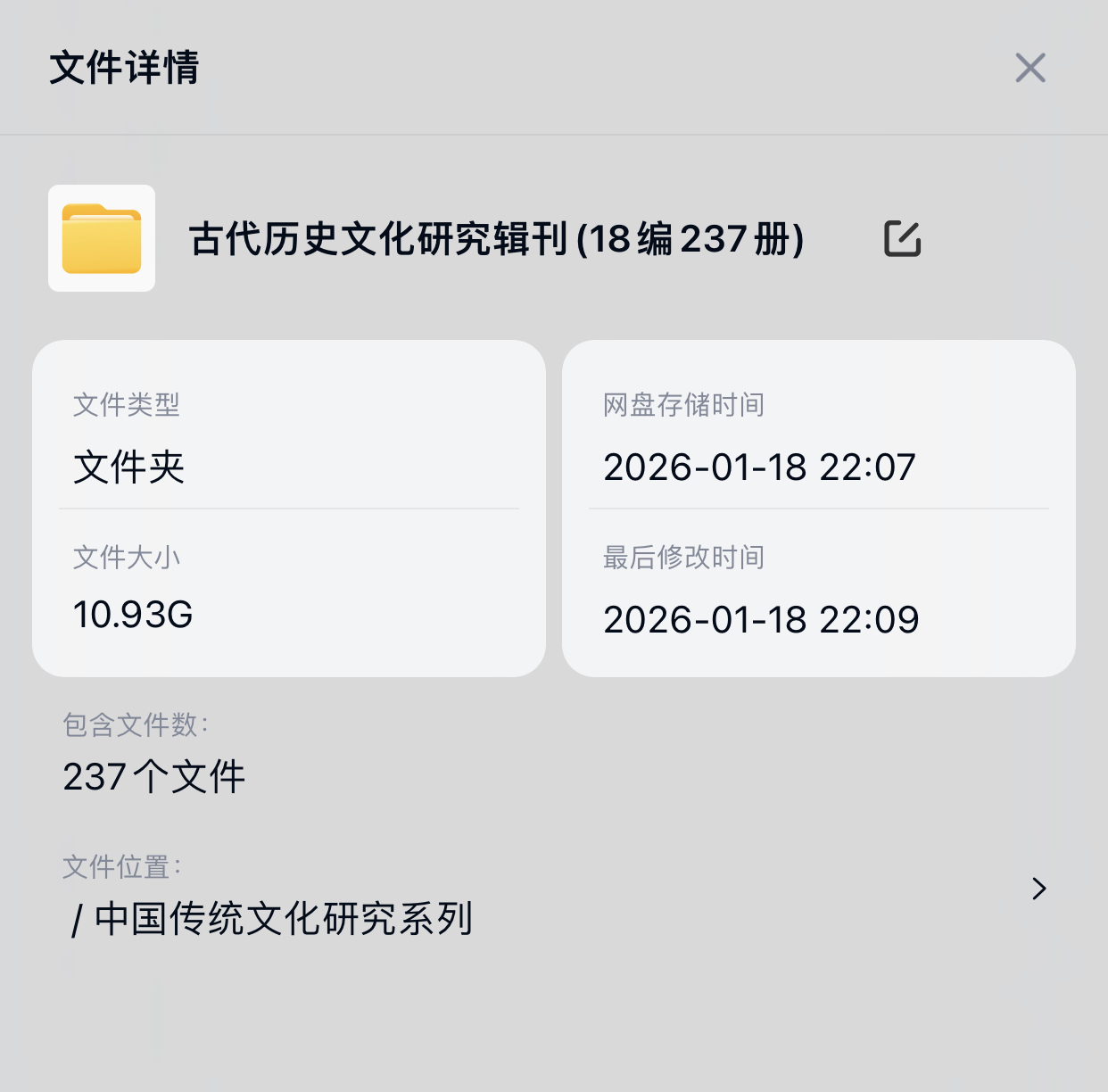
Task: Open file location 中国传统文化研究系列
Action: pyautogui.click(x=1038, y=889)
